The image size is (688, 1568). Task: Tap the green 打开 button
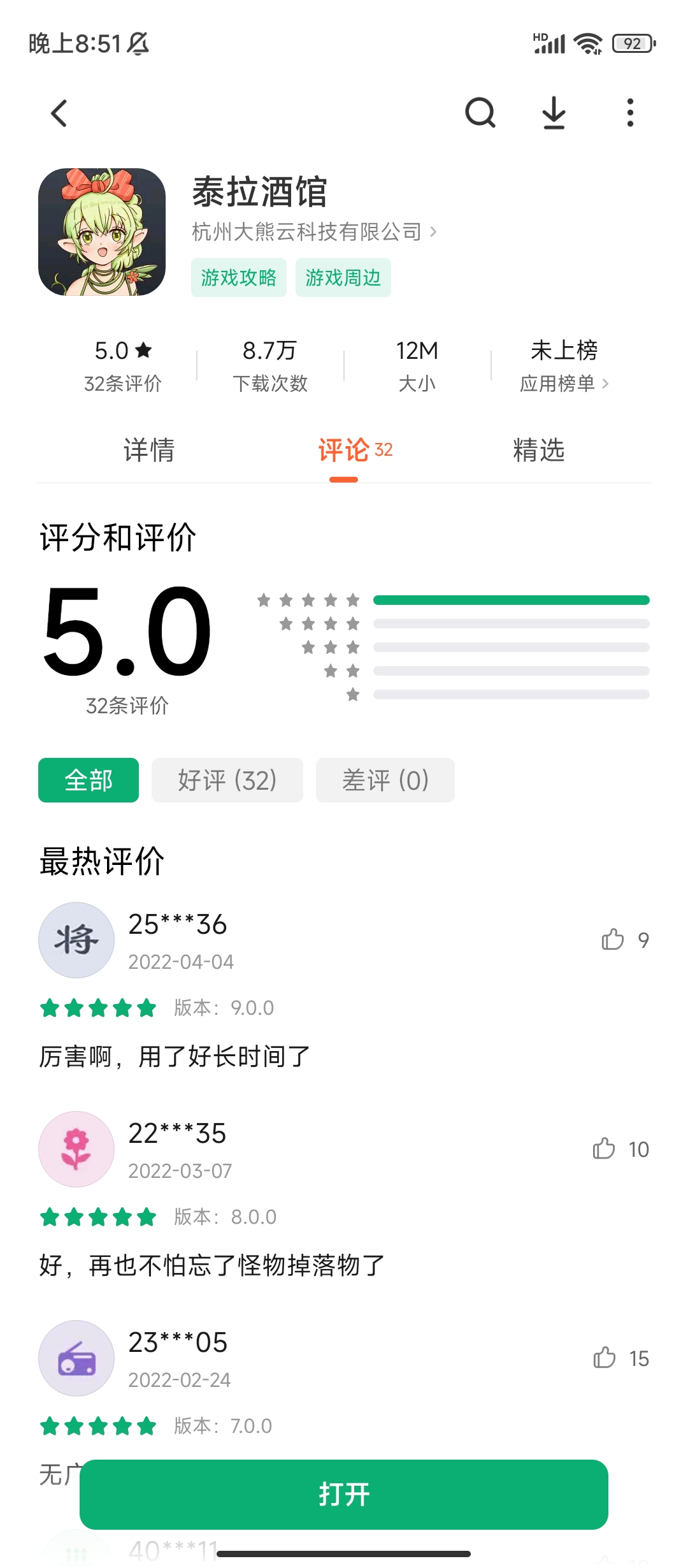pyautogui.click(x=344, y=1494)
